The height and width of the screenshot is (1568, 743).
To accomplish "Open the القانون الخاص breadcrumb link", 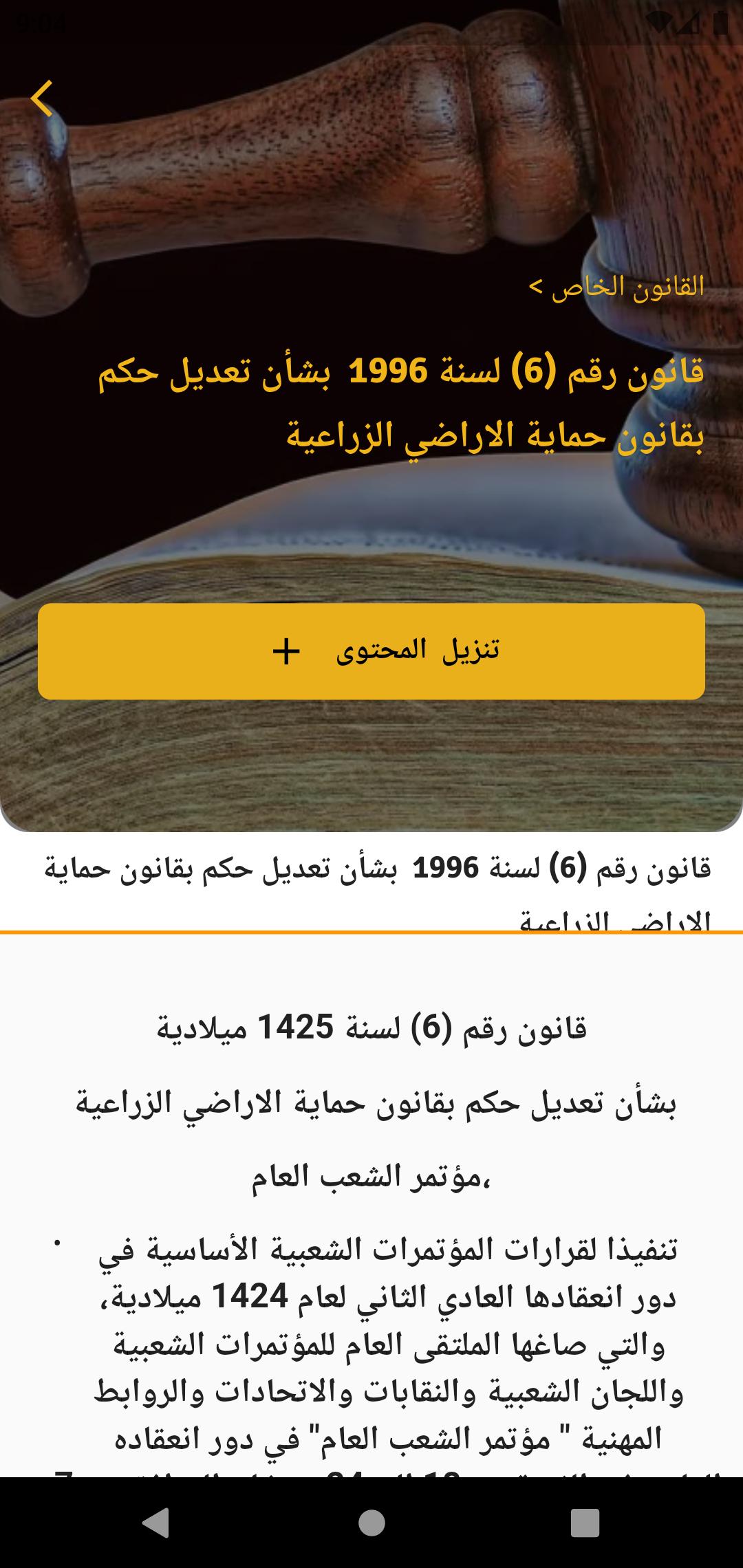I will (x=617, y=286).
